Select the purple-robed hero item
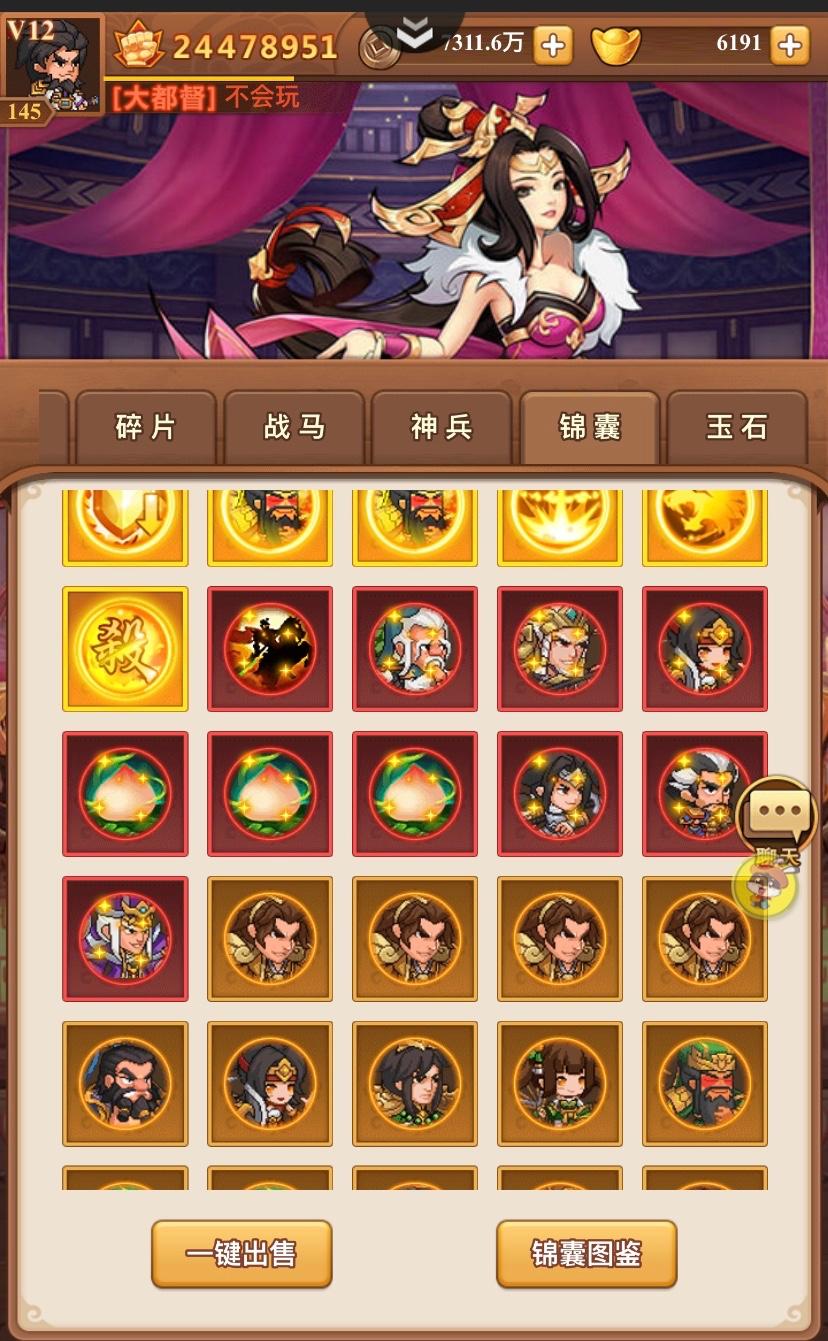This screenshot has height=1341, width=828. tap(125, 939)
